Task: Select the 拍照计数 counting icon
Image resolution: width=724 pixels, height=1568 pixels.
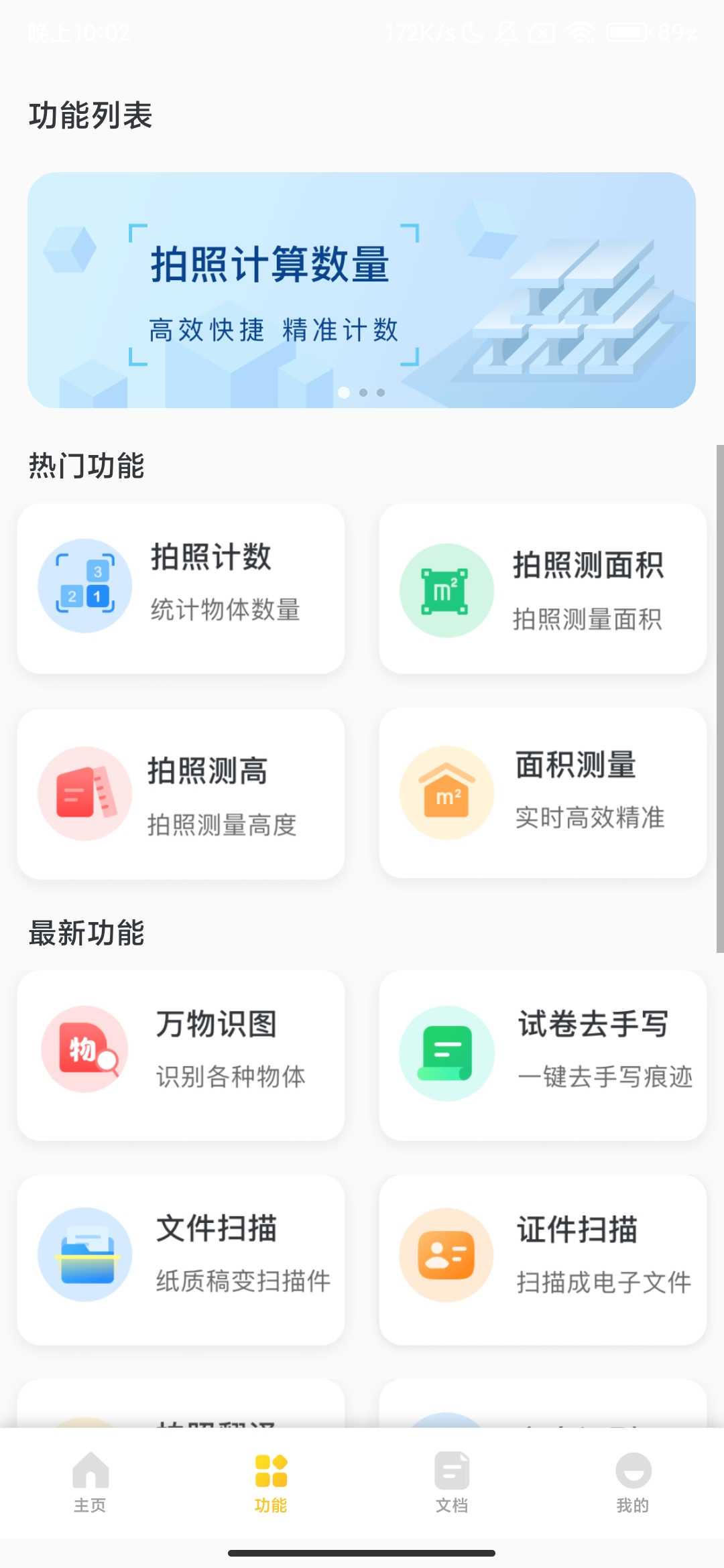Action: 84,587
